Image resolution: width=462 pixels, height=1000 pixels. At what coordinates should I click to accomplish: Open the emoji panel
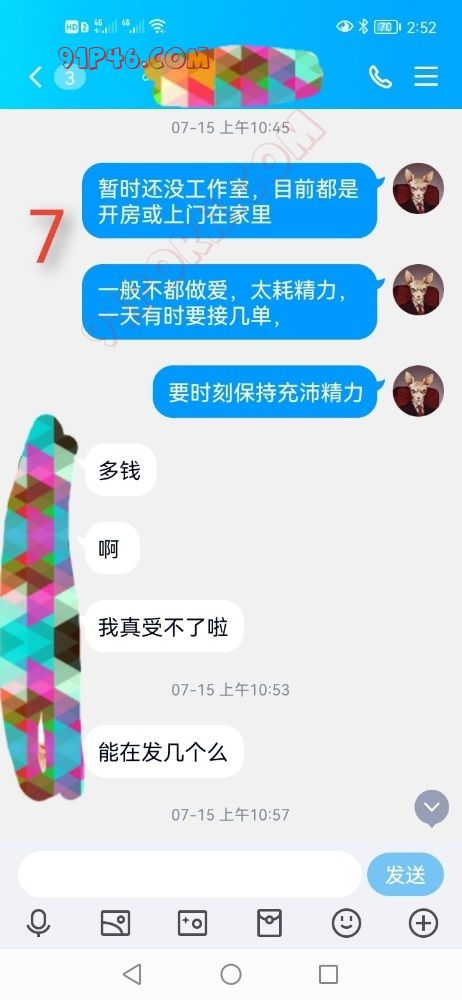(346, 923)
